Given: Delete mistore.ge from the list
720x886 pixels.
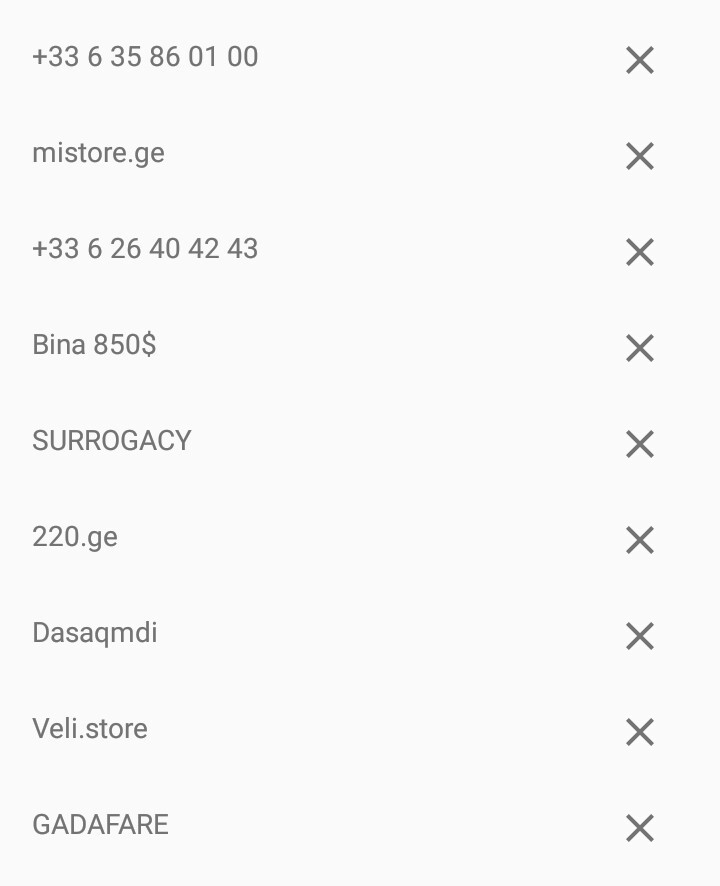Looking at the screenshot, I should pyautogui.click(x=639, y=157).
